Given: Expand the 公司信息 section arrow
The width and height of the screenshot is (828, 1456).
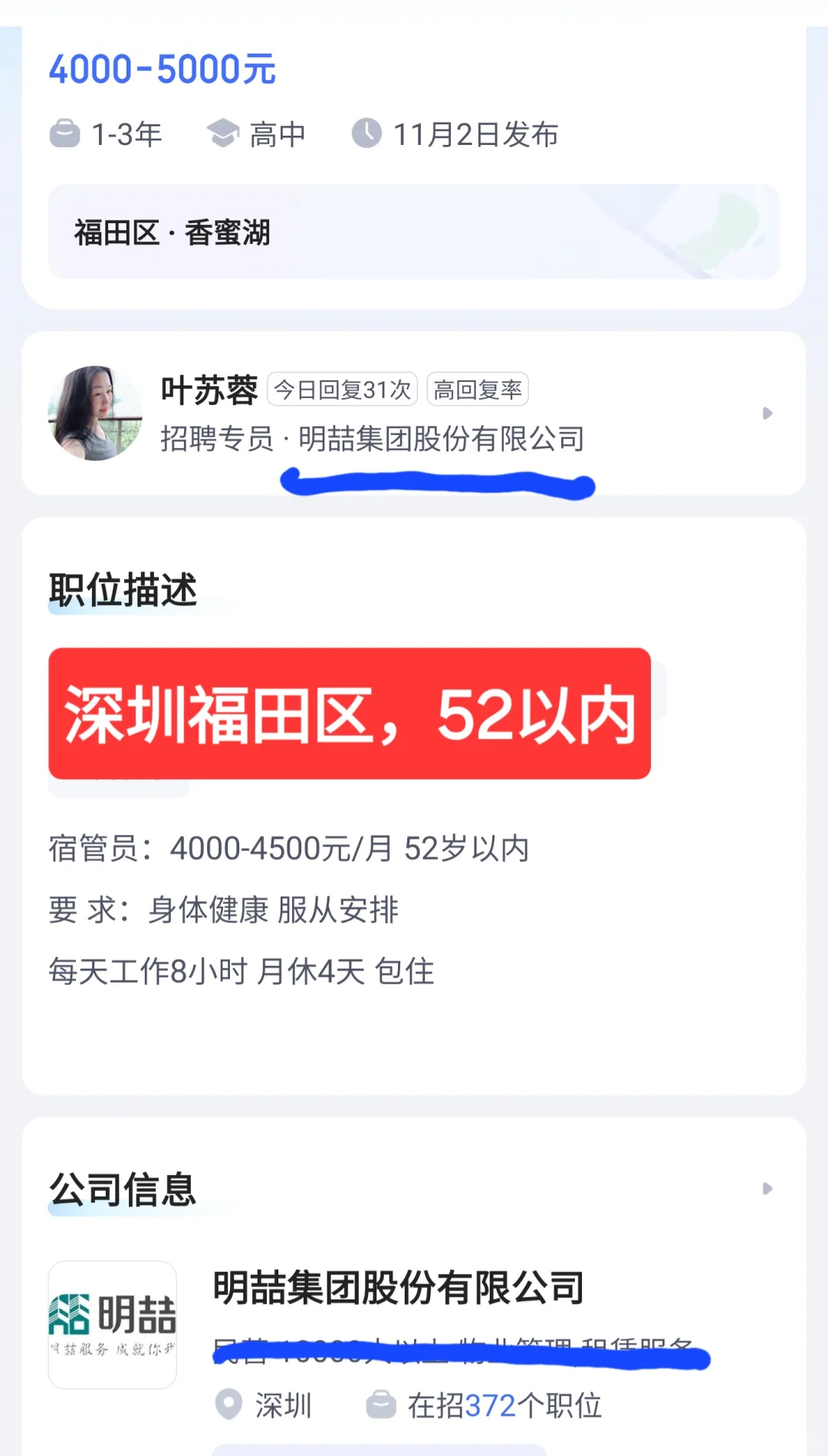Looking at the screenshot, I should click(x=767, y=1189).
